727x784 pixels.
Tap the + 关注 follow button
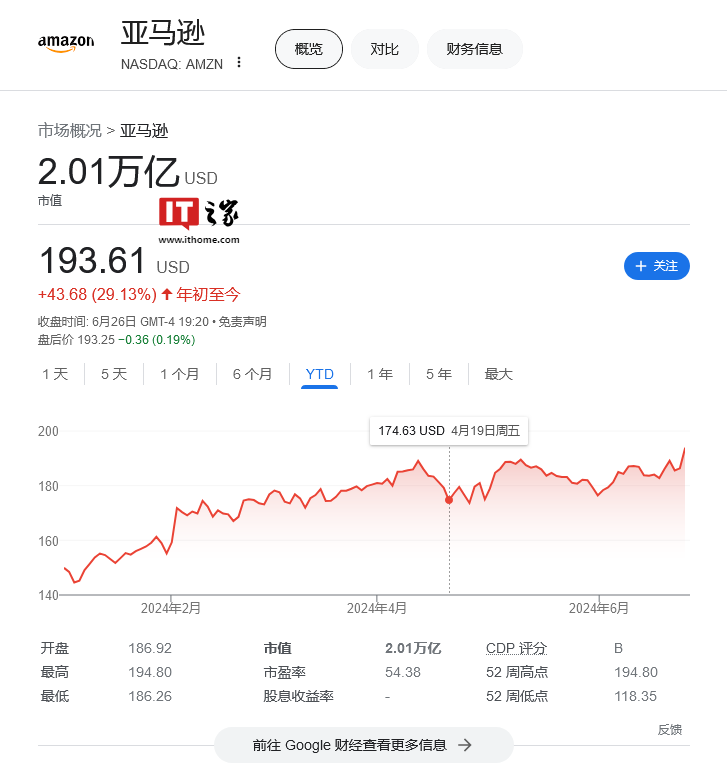coord(656,266)
